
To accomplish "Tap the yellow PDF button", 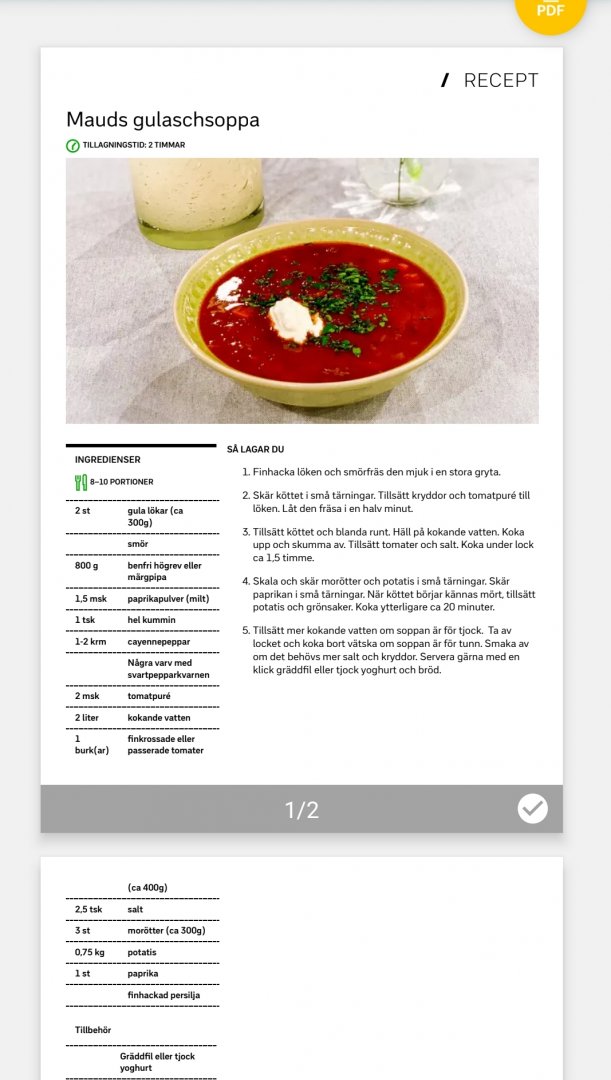I will 550,10.
